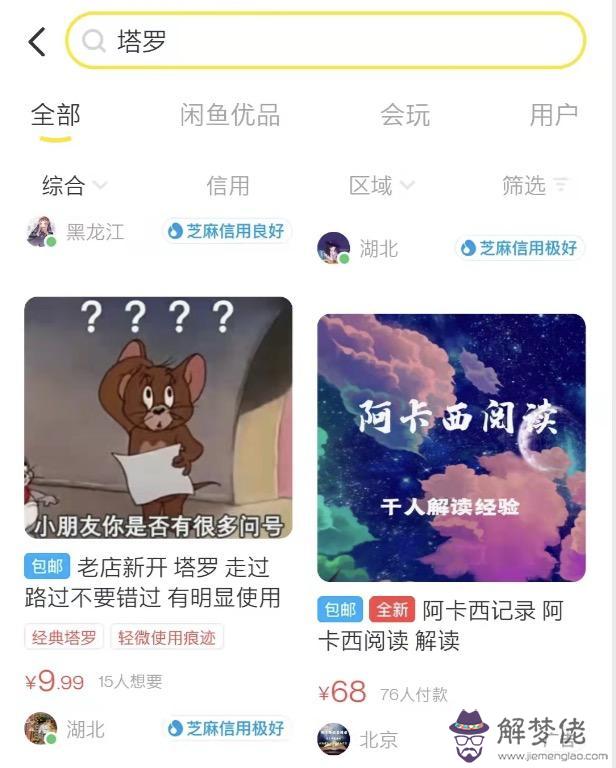Go back using the arrow icon
The image size is (616, 768).
[x=37, y=42]
